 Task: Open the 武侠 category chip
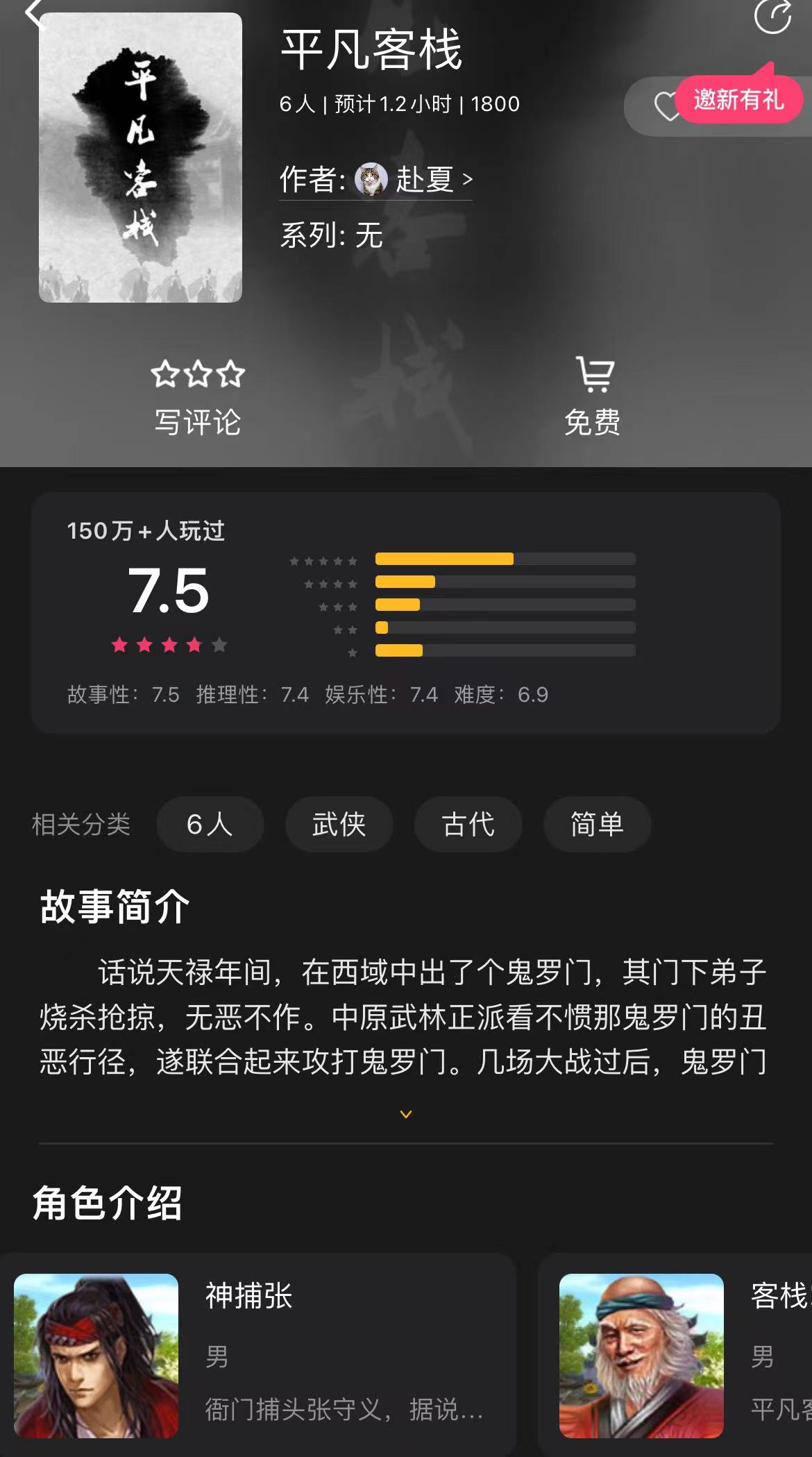(339, 824)
